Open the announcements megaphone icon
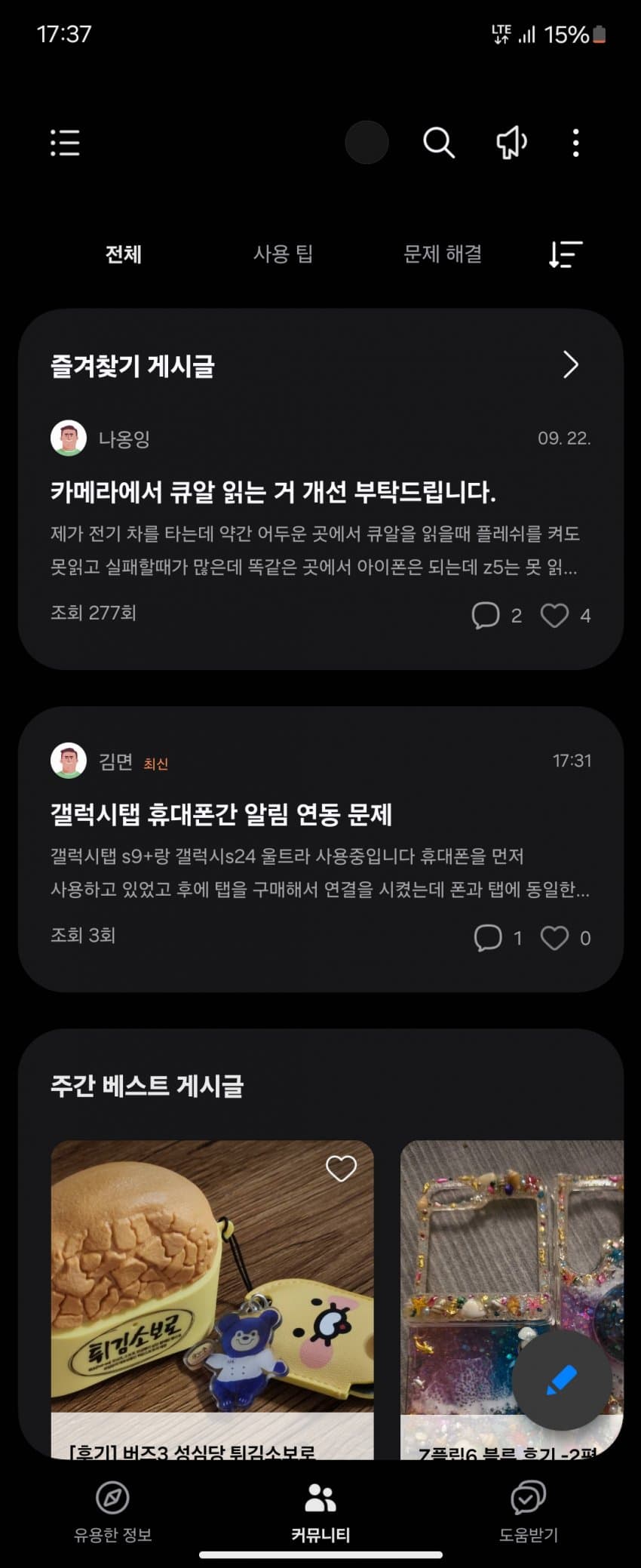This screenshot has height=1568, width=641. (x=511, y=142)
